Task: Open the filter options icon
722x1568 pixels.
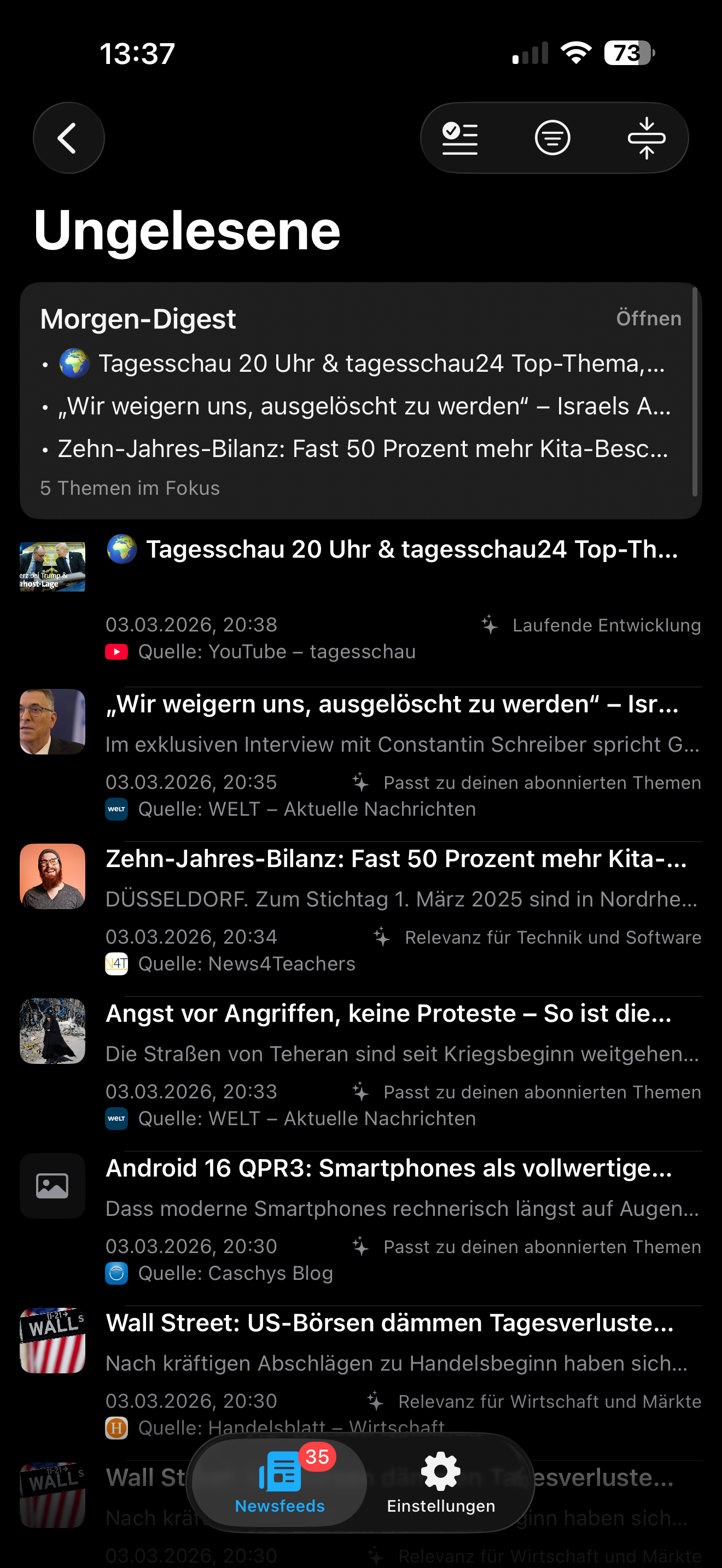Action: (552, 138)
